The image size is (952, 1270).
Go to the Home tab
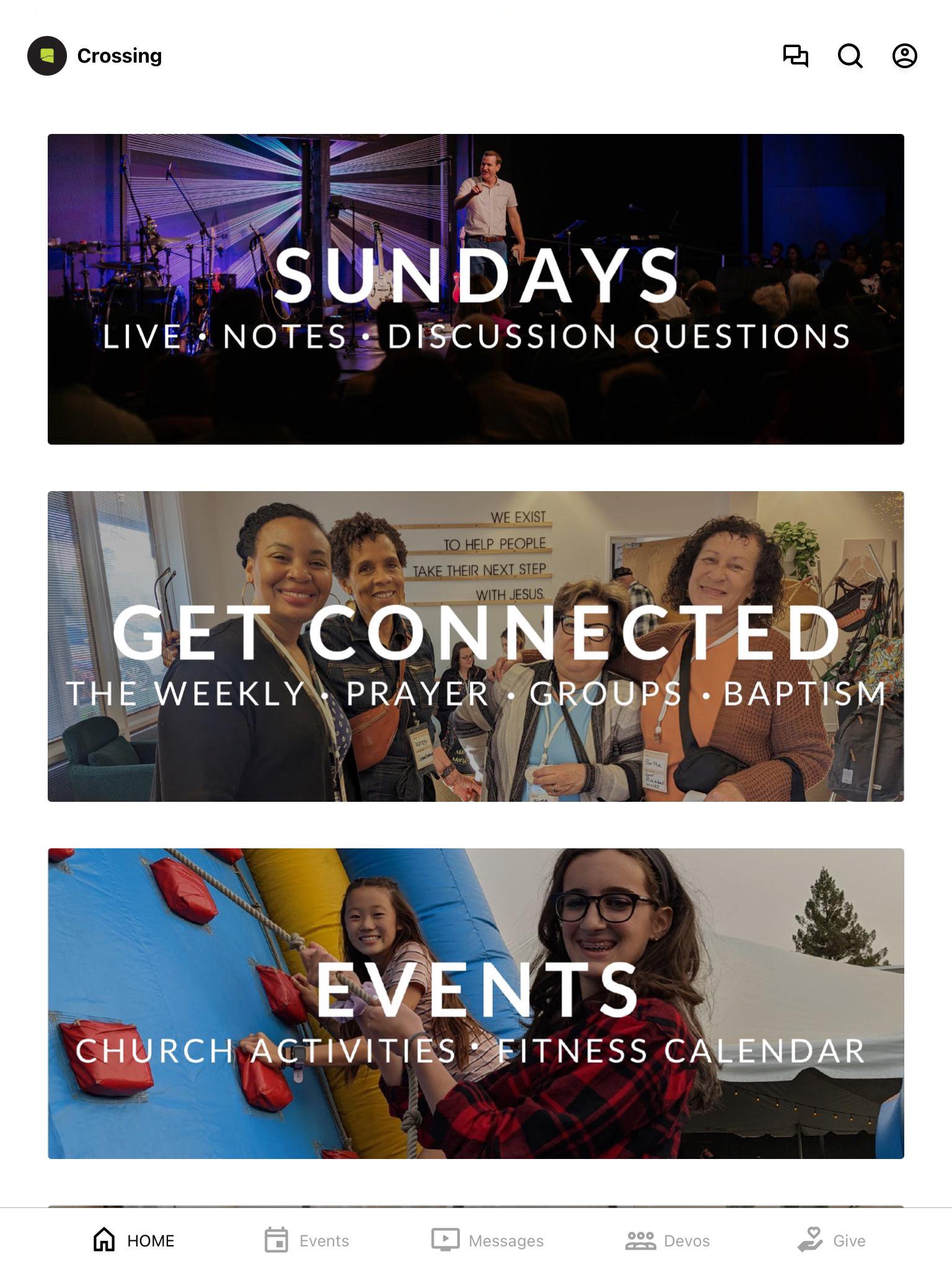pos(134,1240)
